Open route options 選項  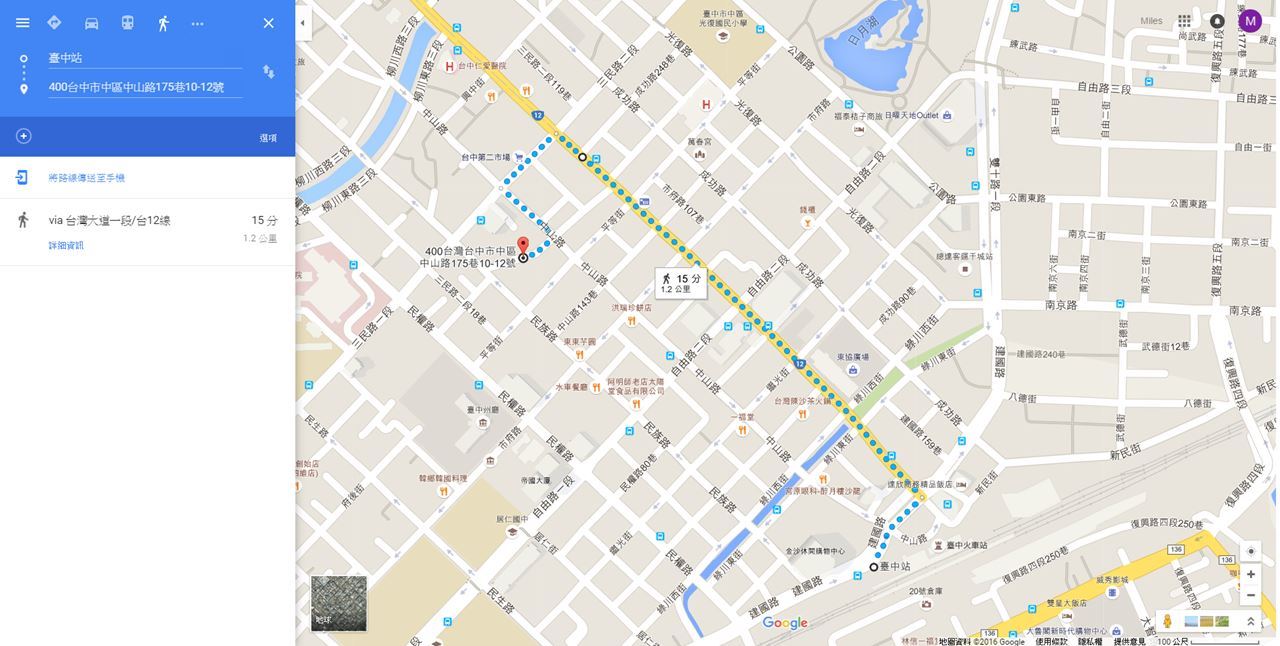coord(268,138)
